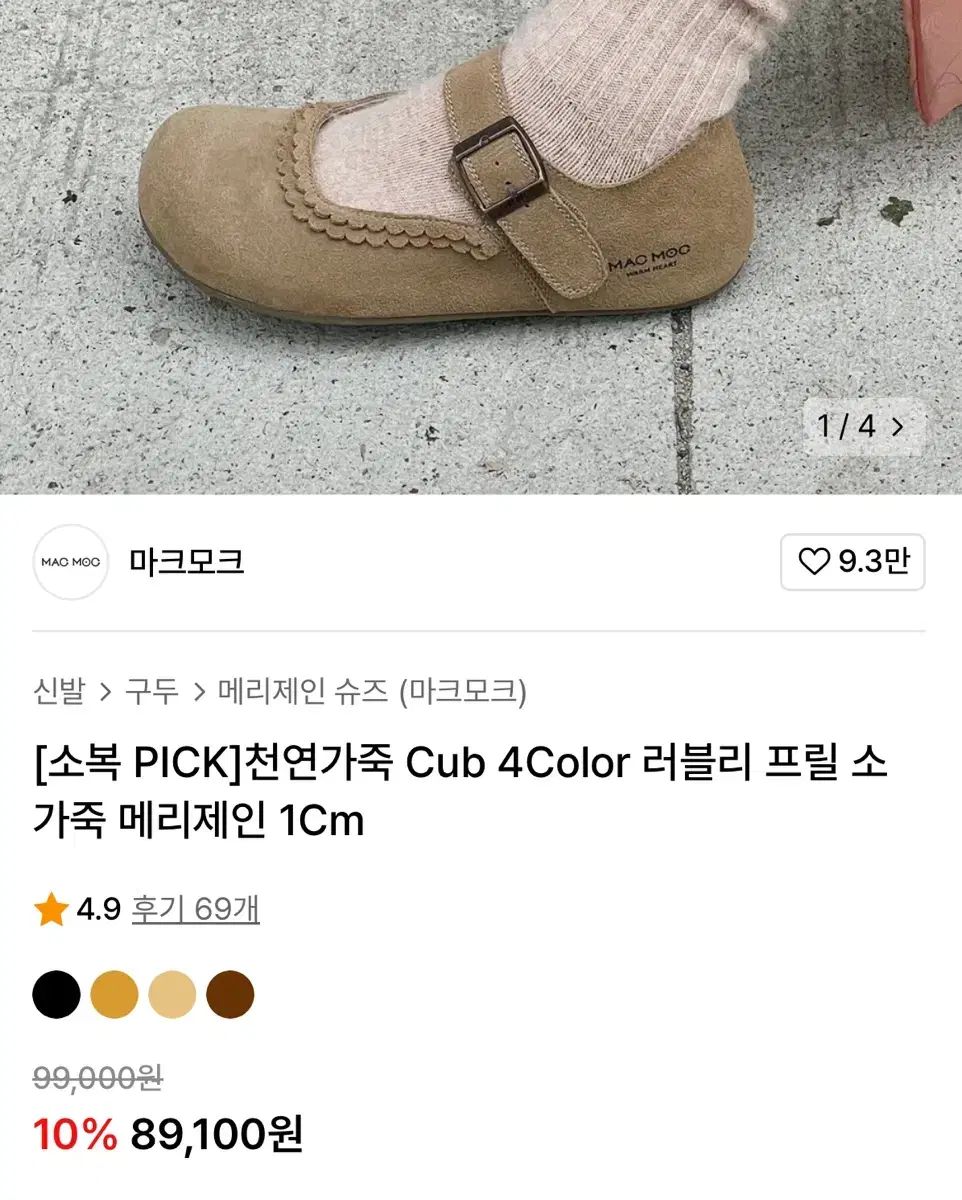Select the dark brown color swatch
The width and height of the screenshot is (962, 1200).
point(230,994)
